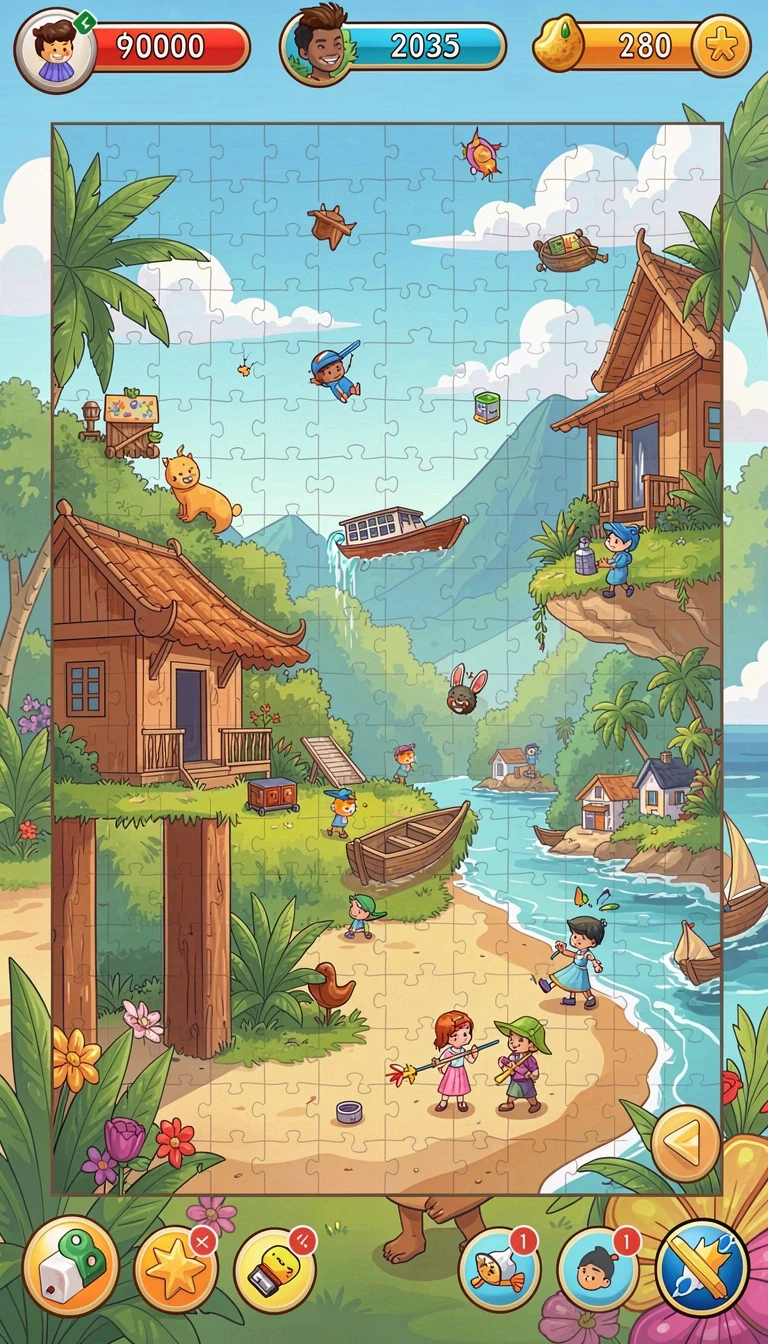Open the character face button with one badge
Screen dimensions: 768x1344
click(598, 1268)
